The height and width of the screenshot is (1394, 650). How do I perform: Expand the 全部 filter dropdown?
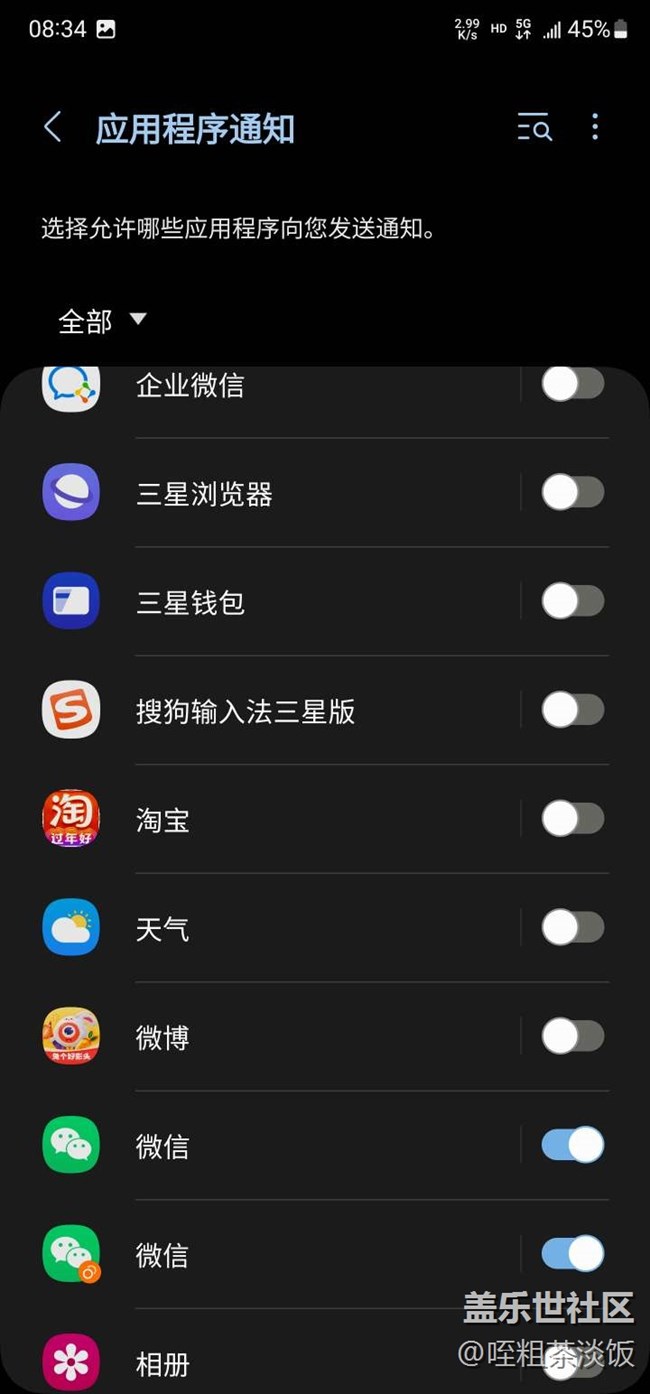click(102, 321)
